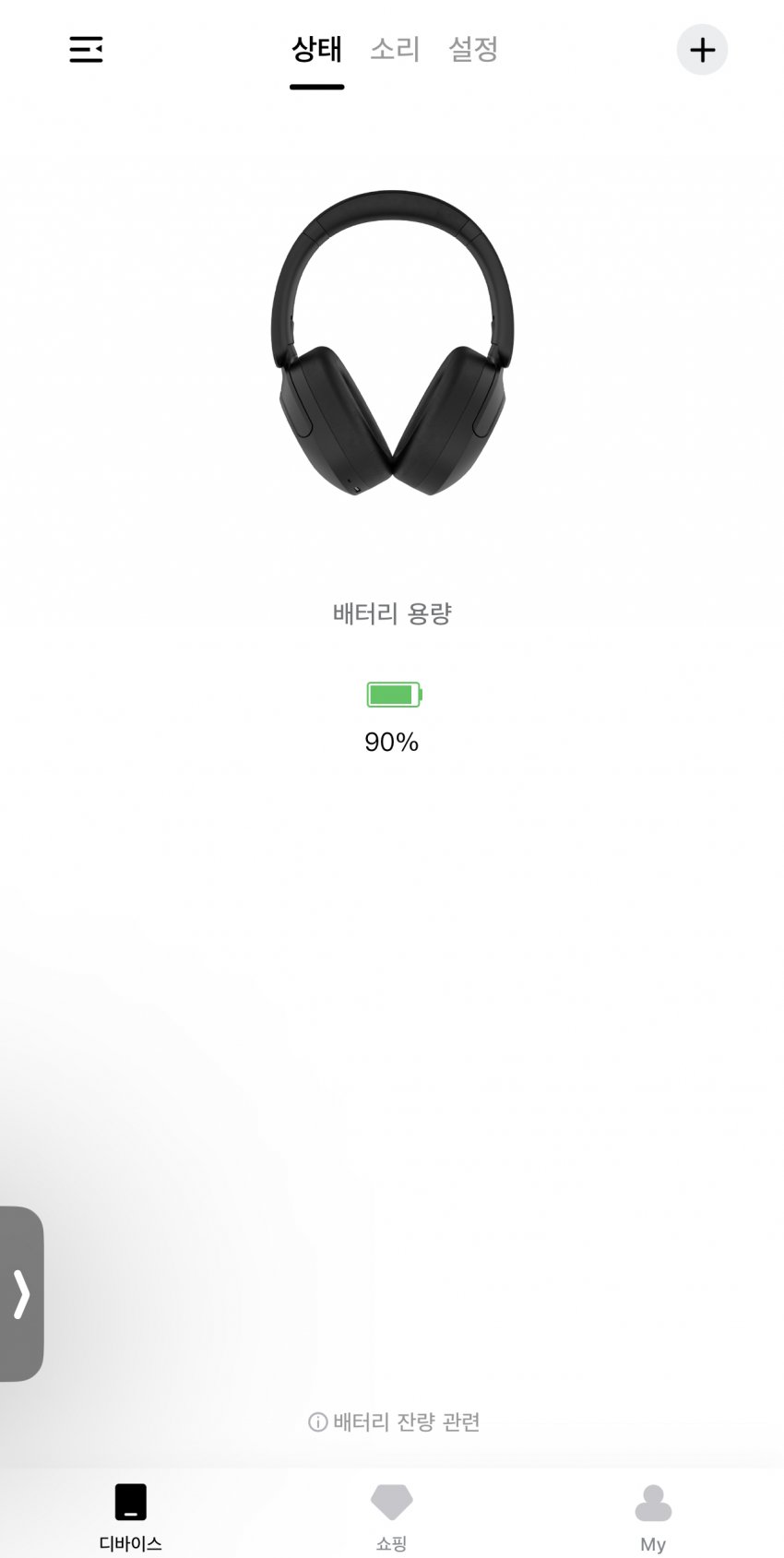
Task: Open 배터리 잔량 관련 info link
Action: click(394, 1421)
